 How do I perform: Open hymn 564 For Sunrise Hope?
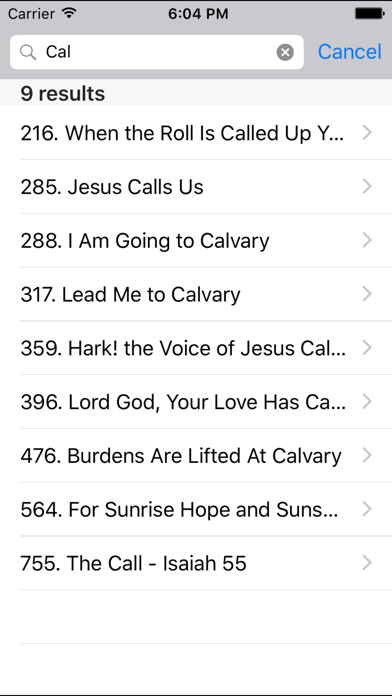(196, 509)
